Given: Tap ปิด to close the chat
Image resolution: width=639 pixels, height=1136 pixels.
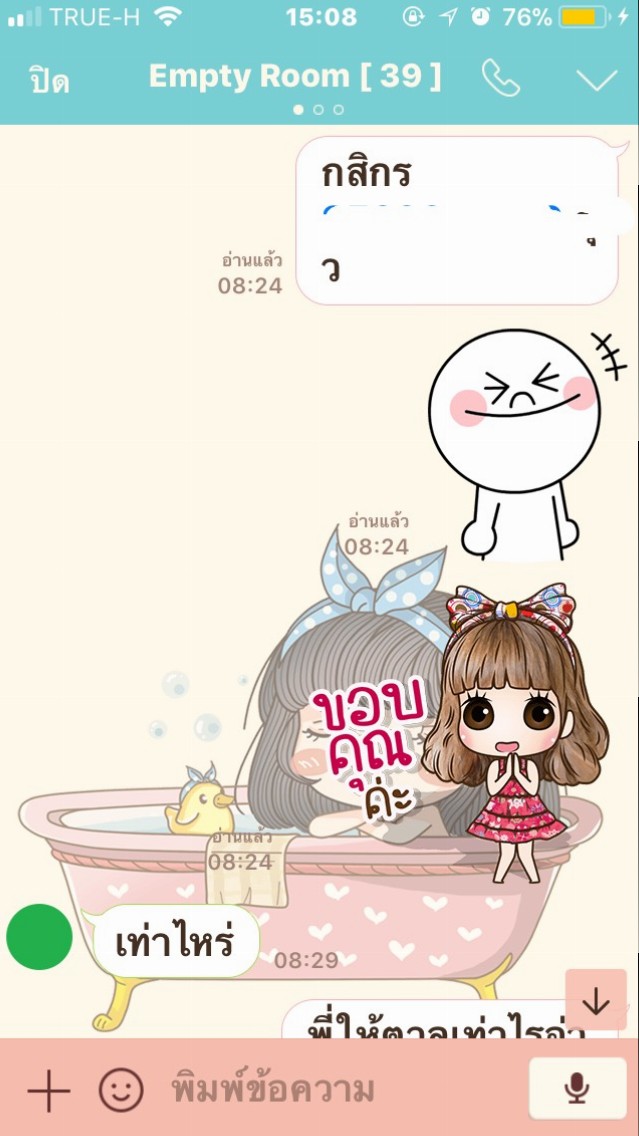Looking at the screenshot, I should click(x=49, y=78).
